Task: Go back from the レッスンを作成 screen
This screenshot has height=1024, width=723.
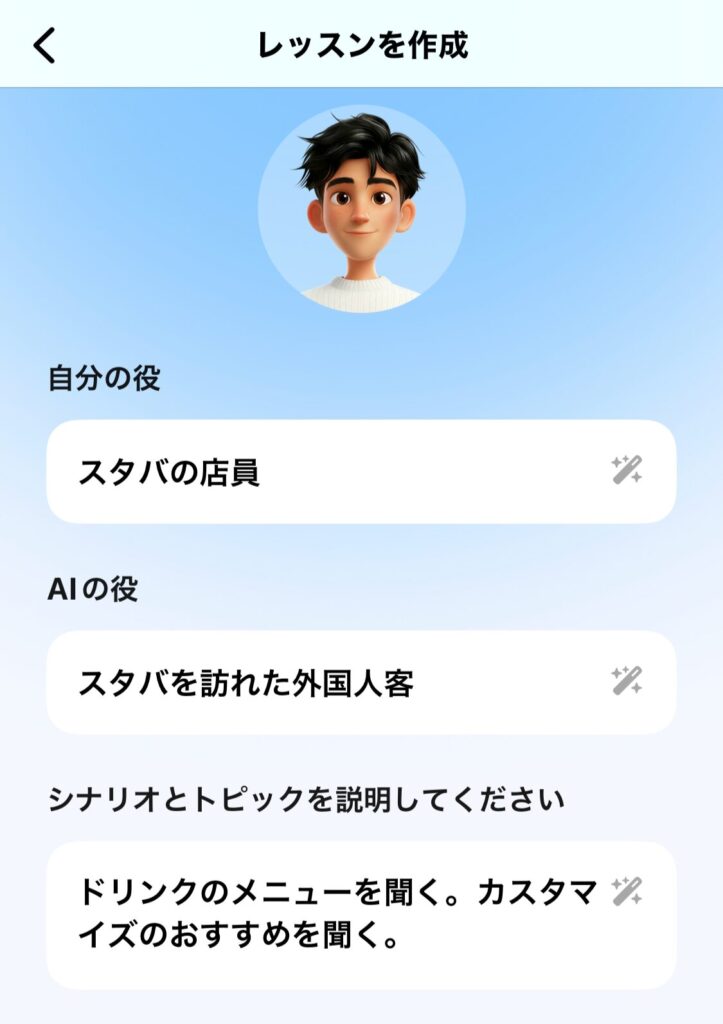Action: (x=46, y=46)
